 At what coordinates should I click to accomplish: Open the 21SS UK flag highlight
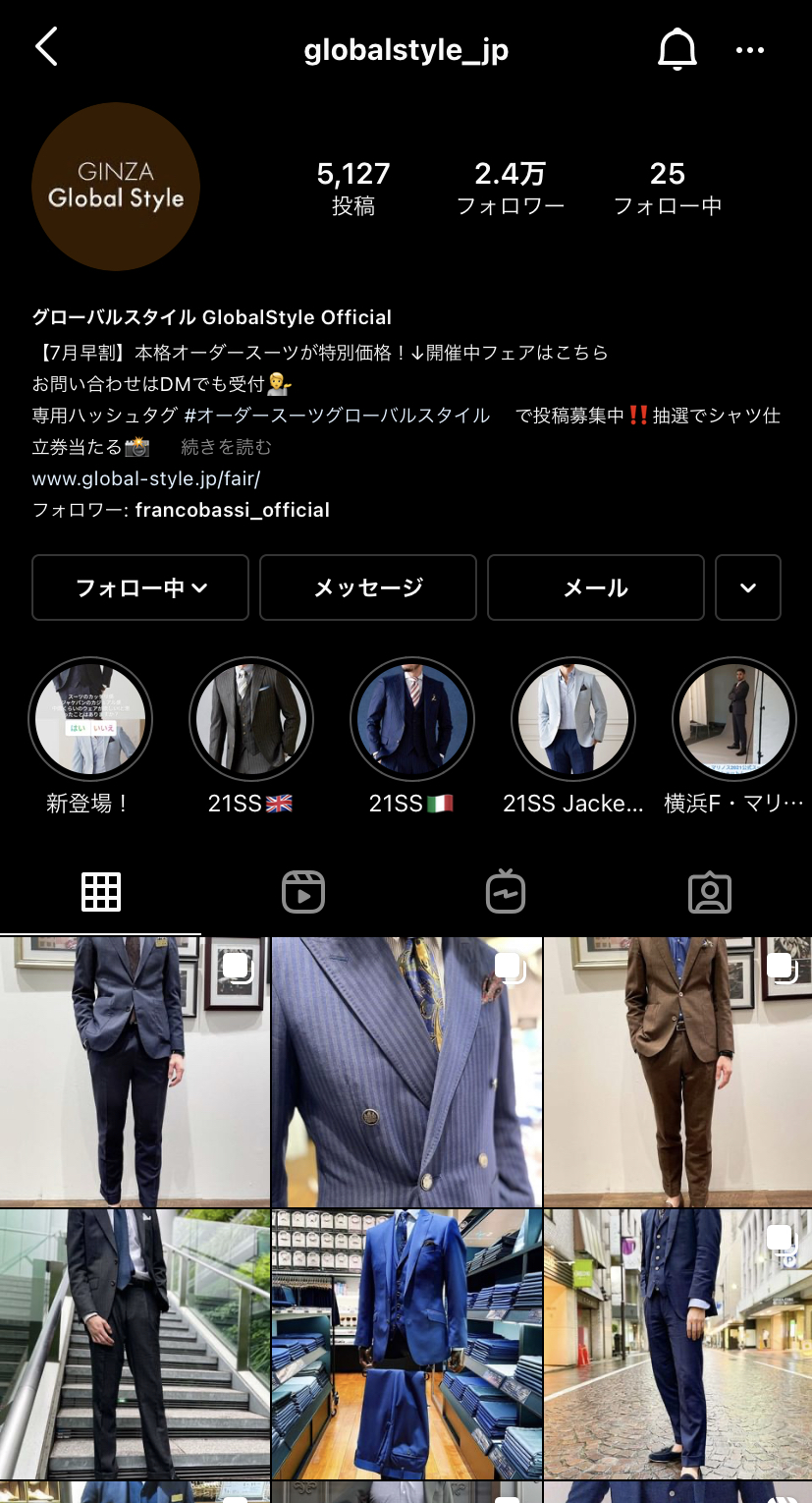[x=251, y=719]
